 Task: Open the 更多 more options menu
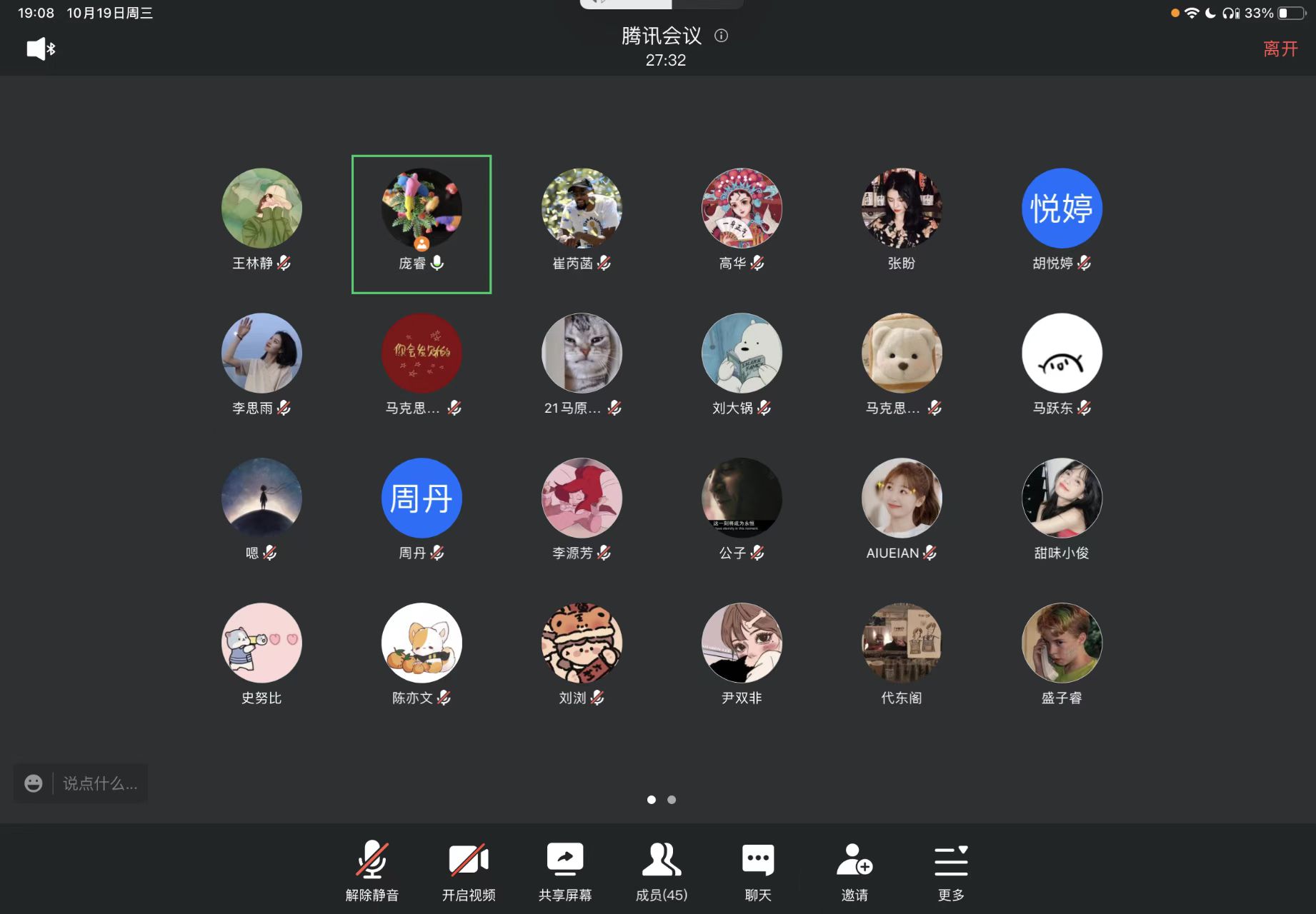[951, 870]
